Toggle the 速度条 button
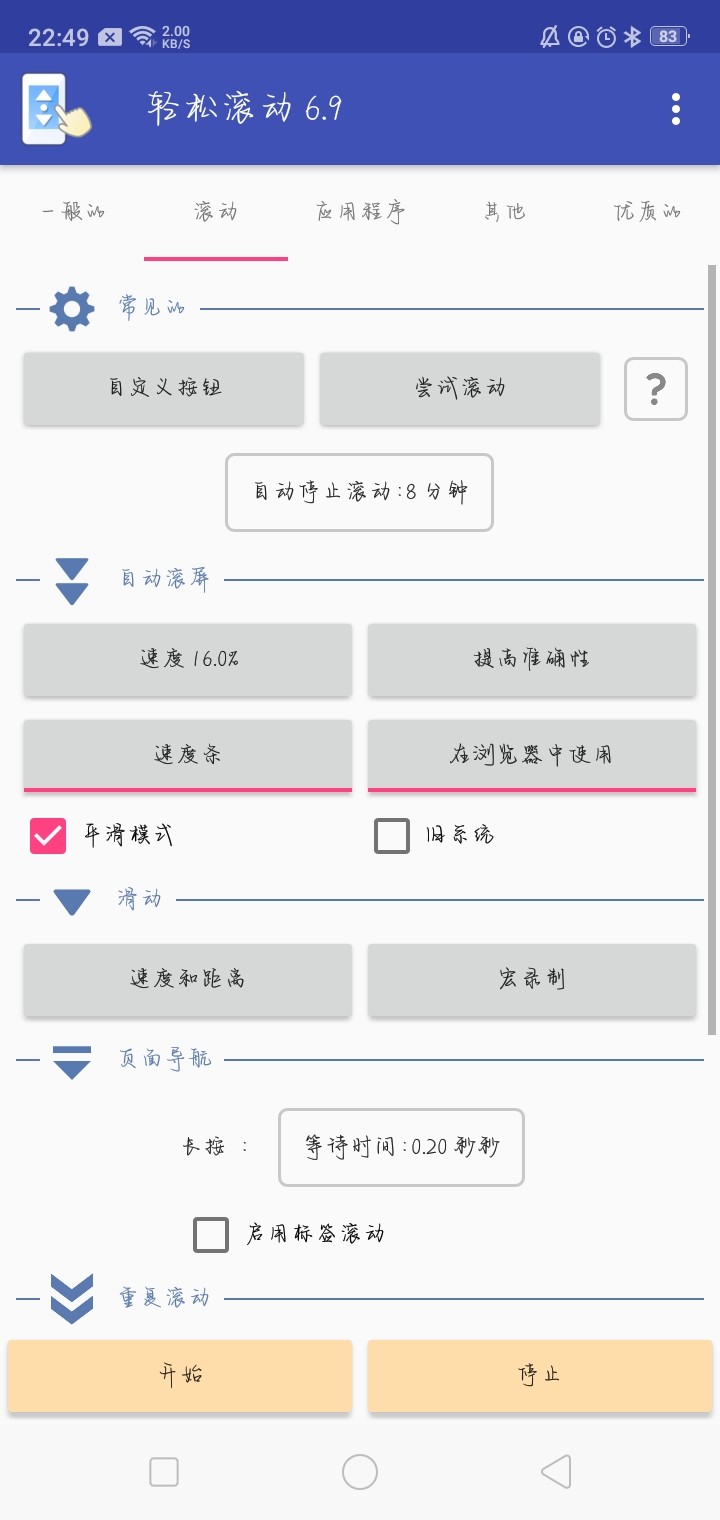The height and width of the screenshot is (1520, 720). [x=188, y=755]
